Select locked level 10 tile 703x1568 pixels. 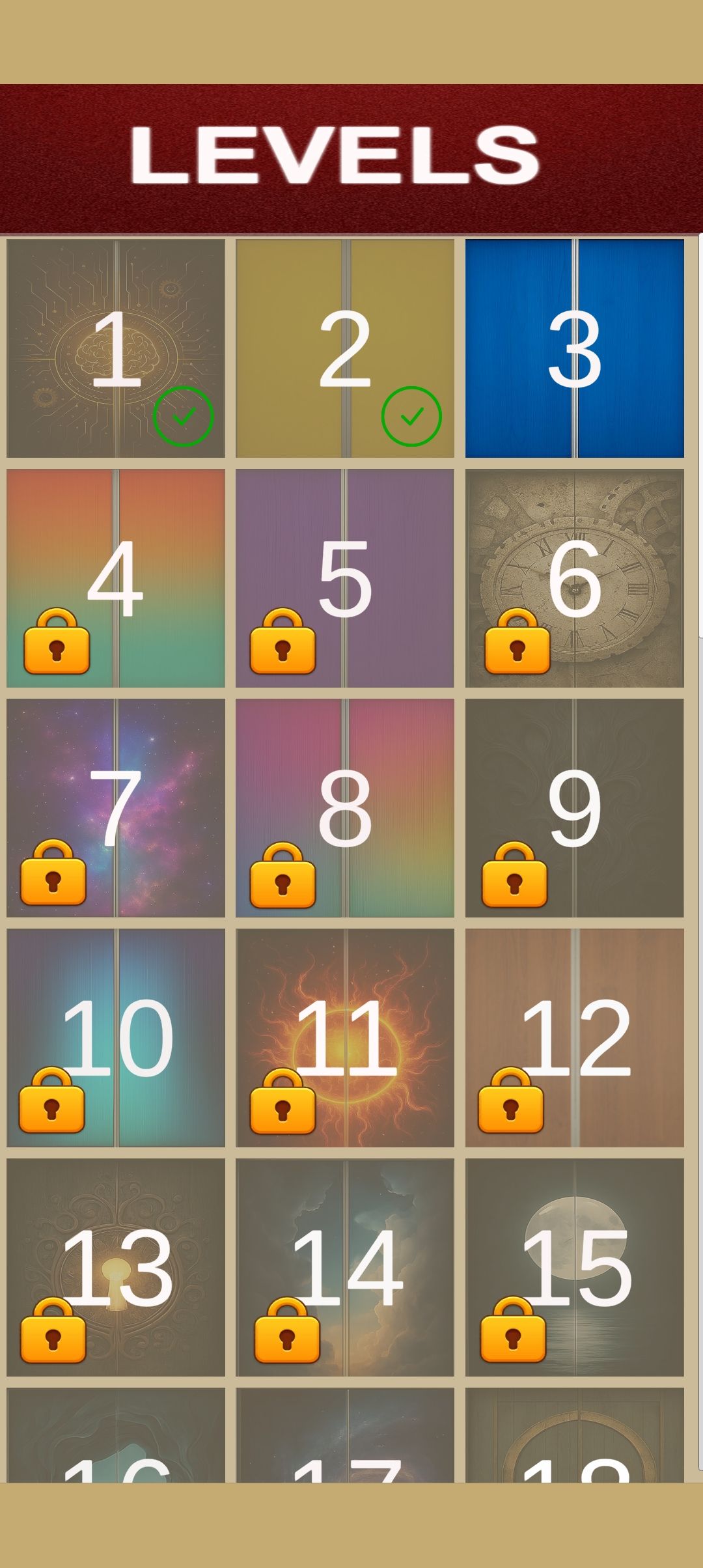click(116, 1038)
